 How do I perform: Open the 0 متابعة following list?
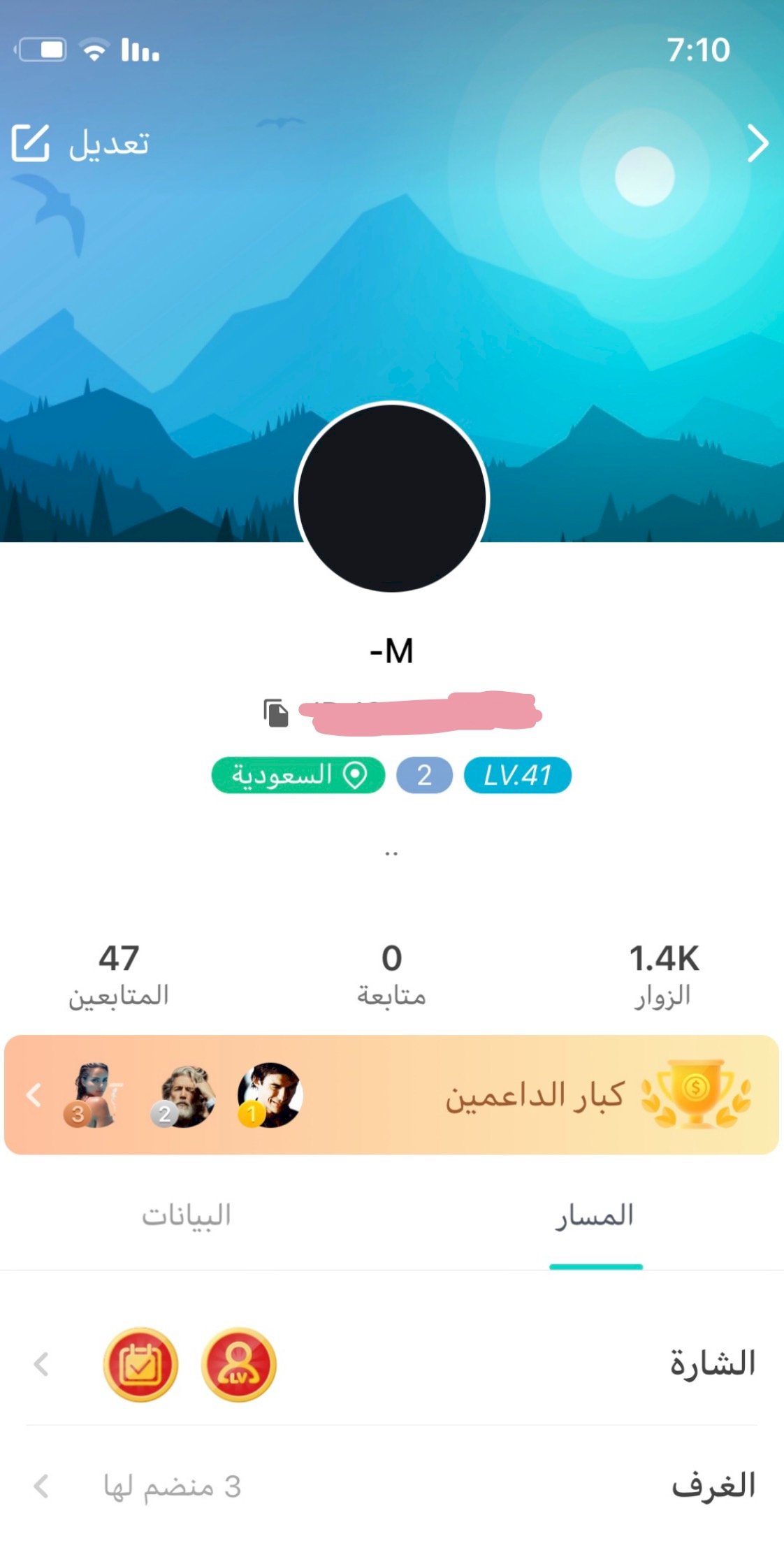[x=391, y=975]
